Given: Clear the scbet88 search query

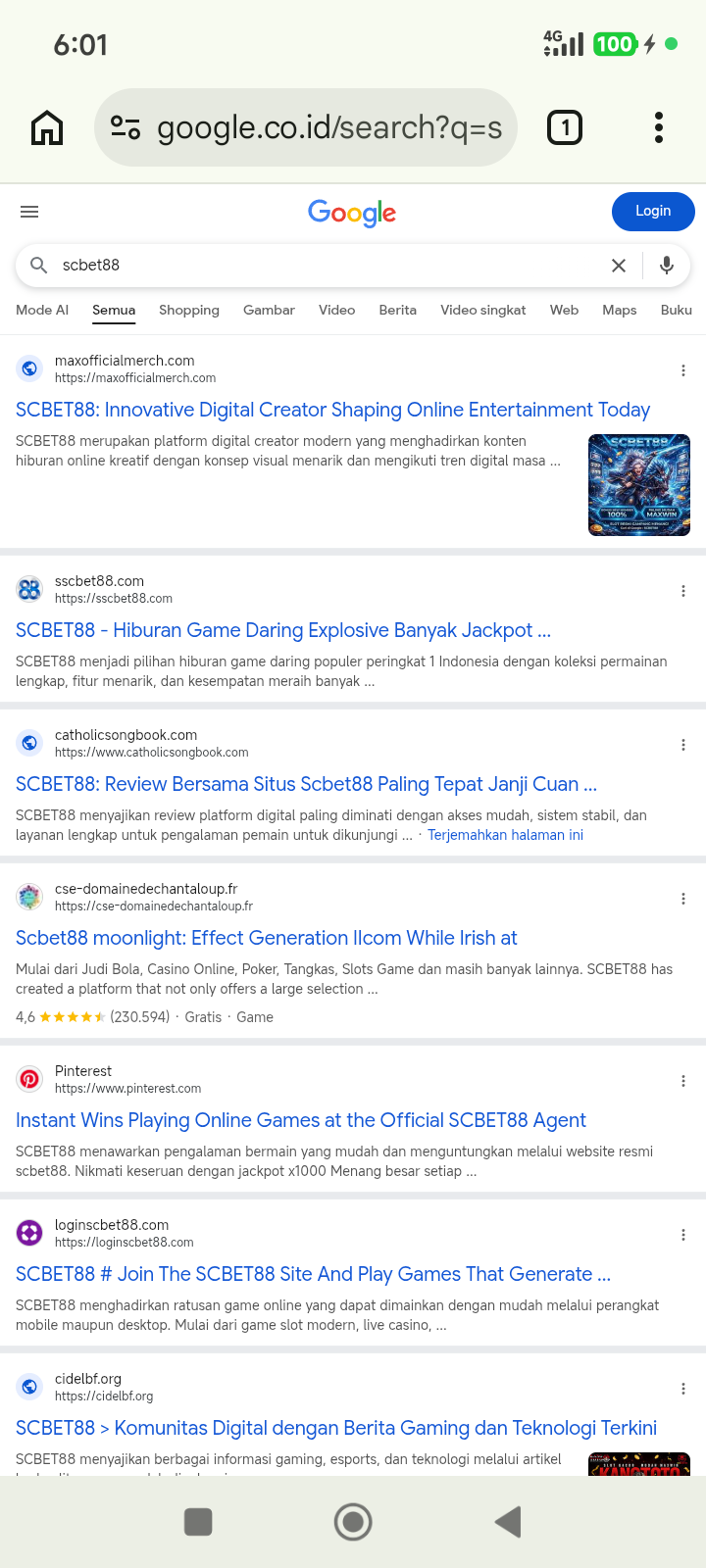Looking at the screenshot, I should (x=619, y=266).
